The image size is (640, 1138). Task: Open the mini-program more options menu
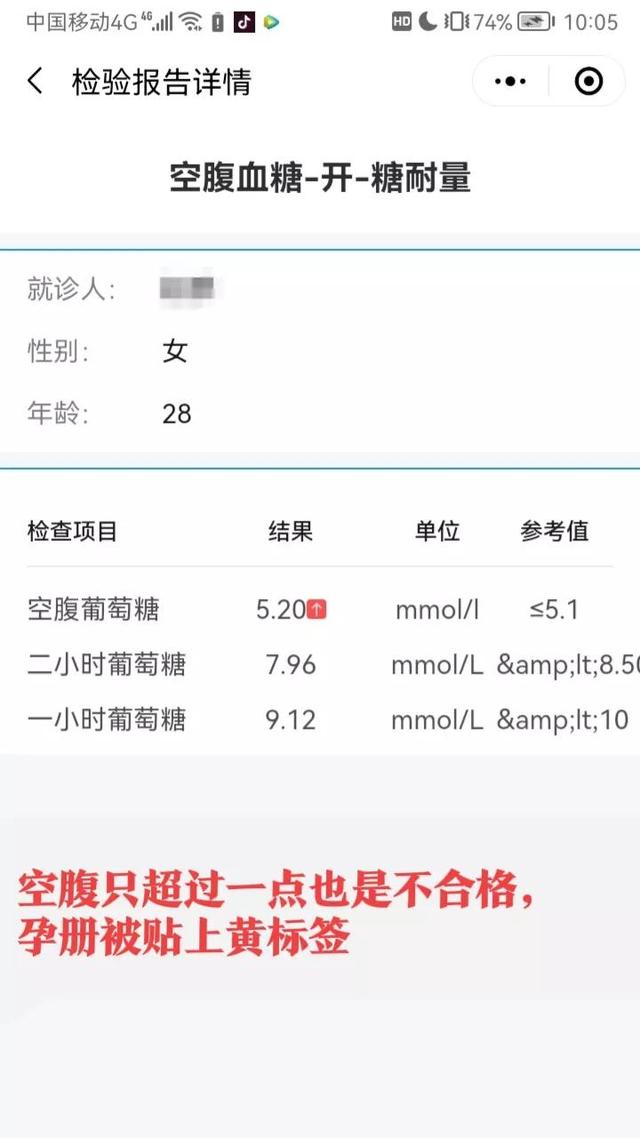click(511, 82)
